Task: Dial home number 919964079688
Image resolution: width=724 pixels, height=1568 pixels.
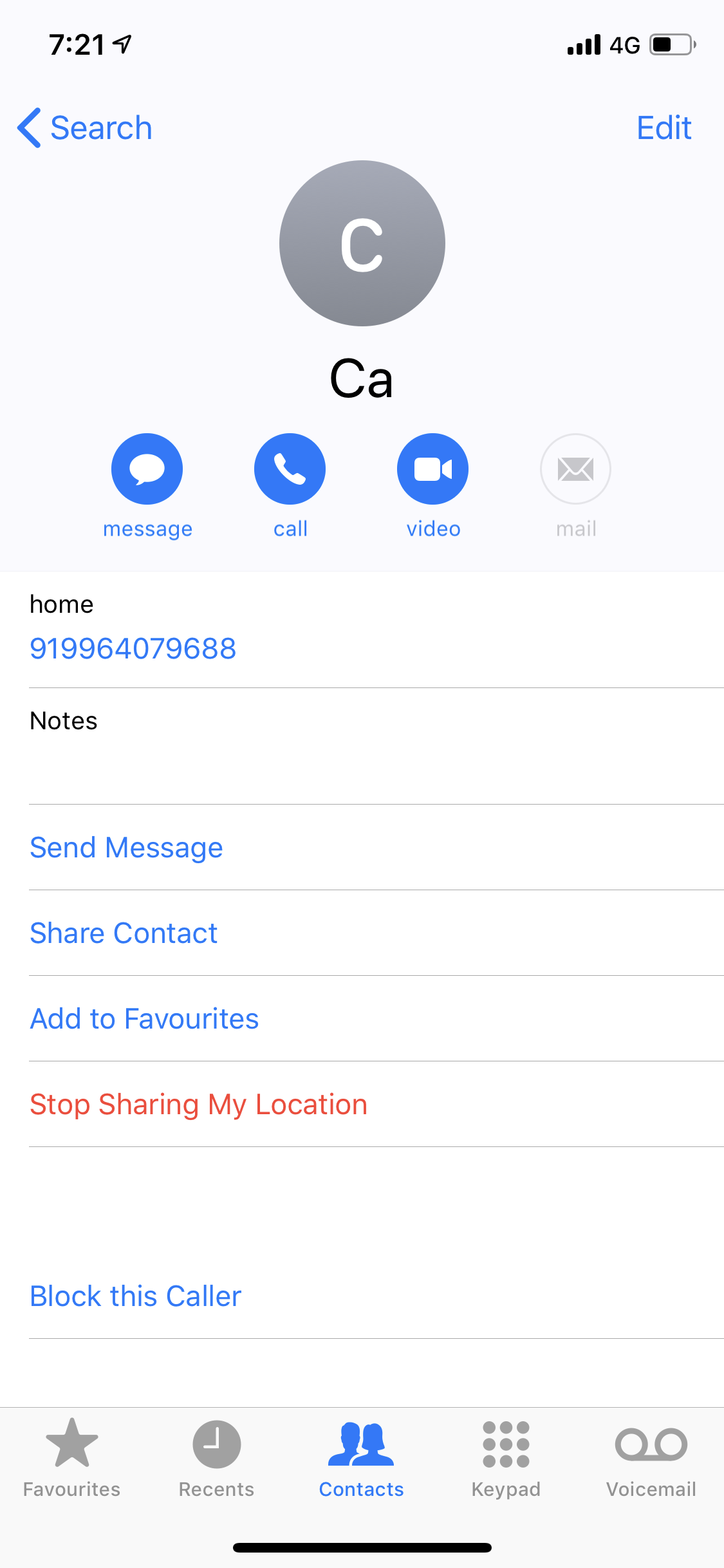Action: pyautogui.click(x=133, y=648)
